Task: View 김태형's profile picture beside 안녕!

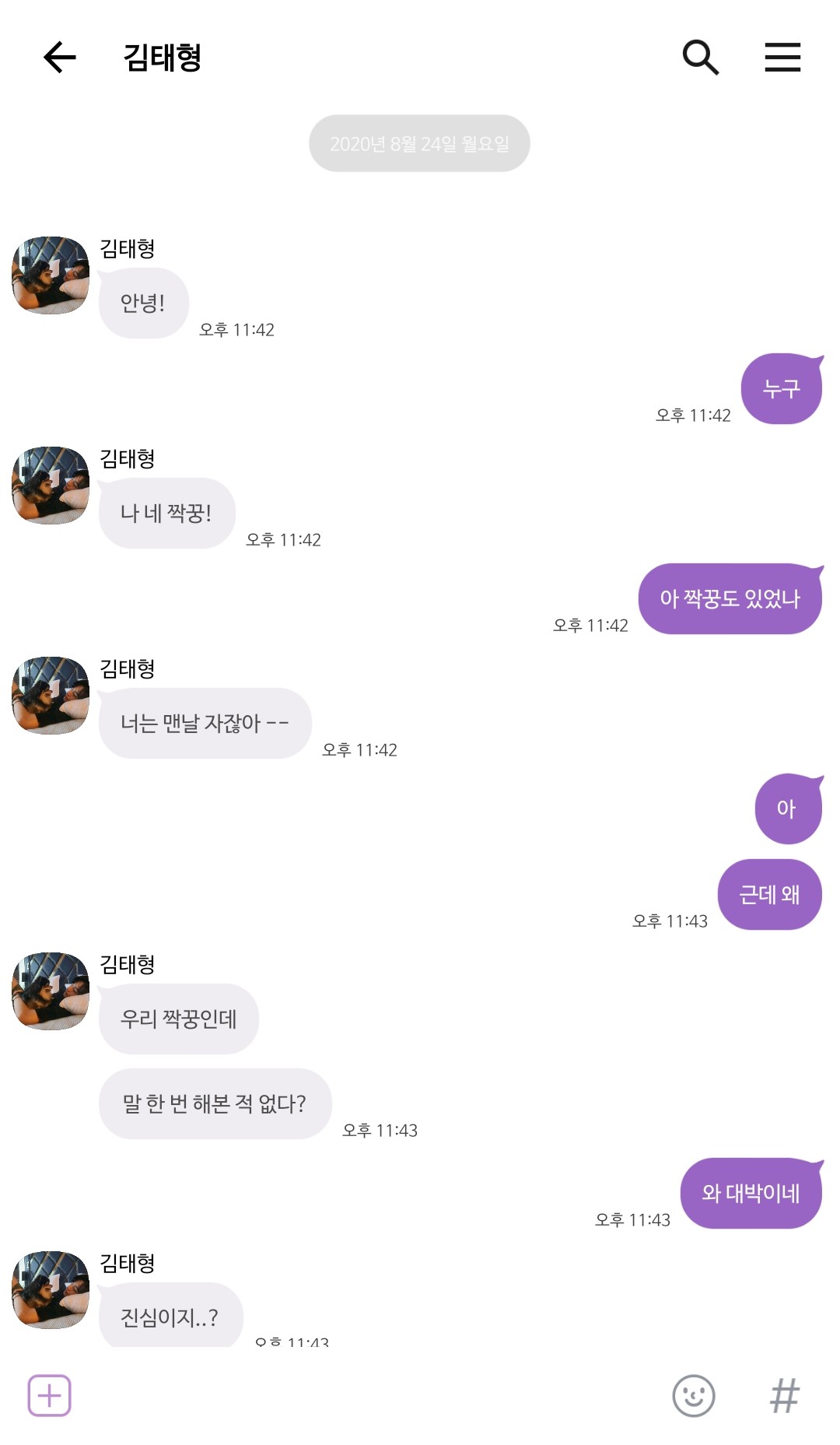Action: 51,275
